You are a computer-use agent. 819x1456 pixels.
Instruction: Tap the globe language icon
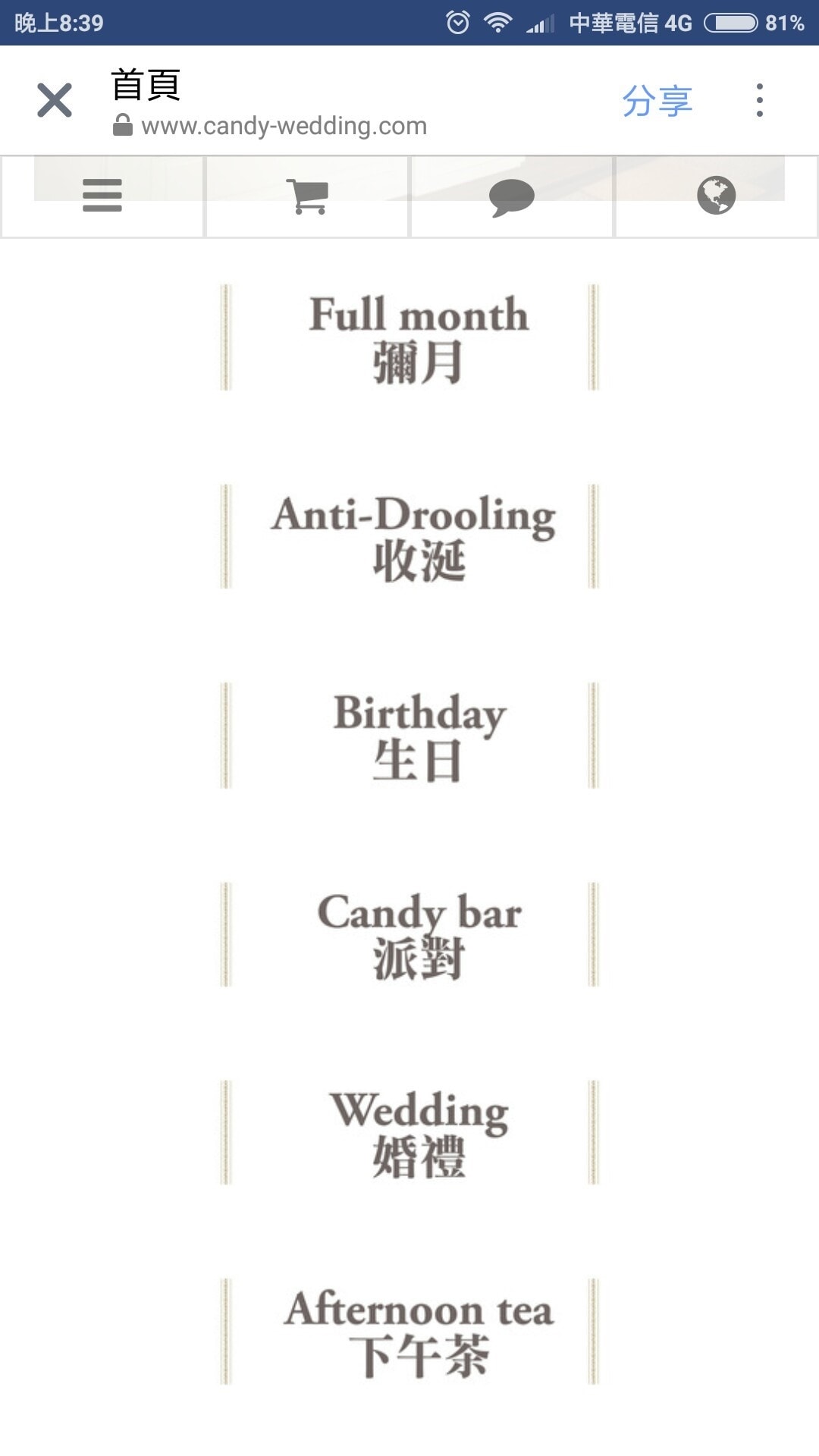click(716, 196)
